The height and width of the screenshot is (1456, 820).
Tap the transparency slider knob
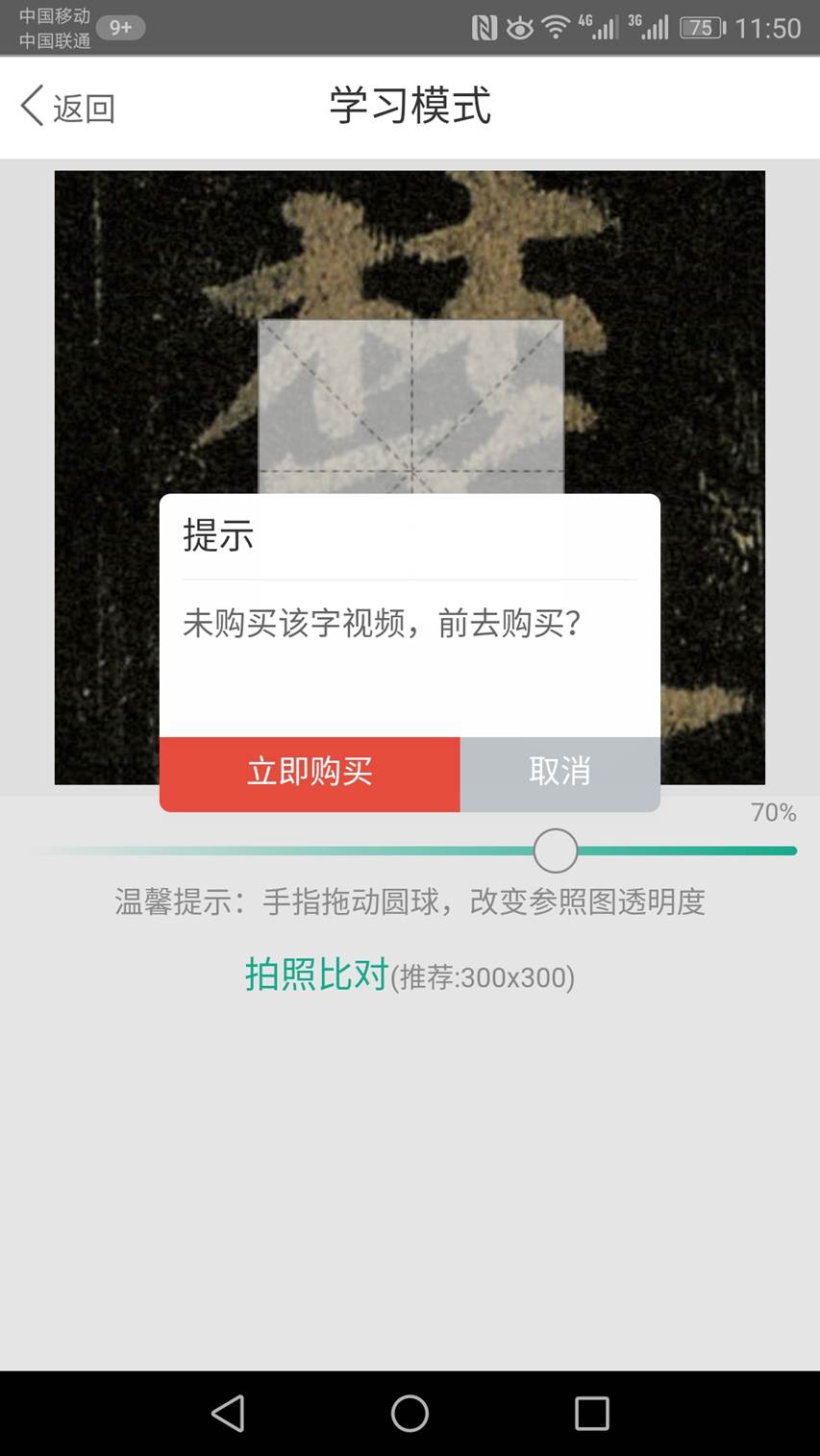(555, 851)
